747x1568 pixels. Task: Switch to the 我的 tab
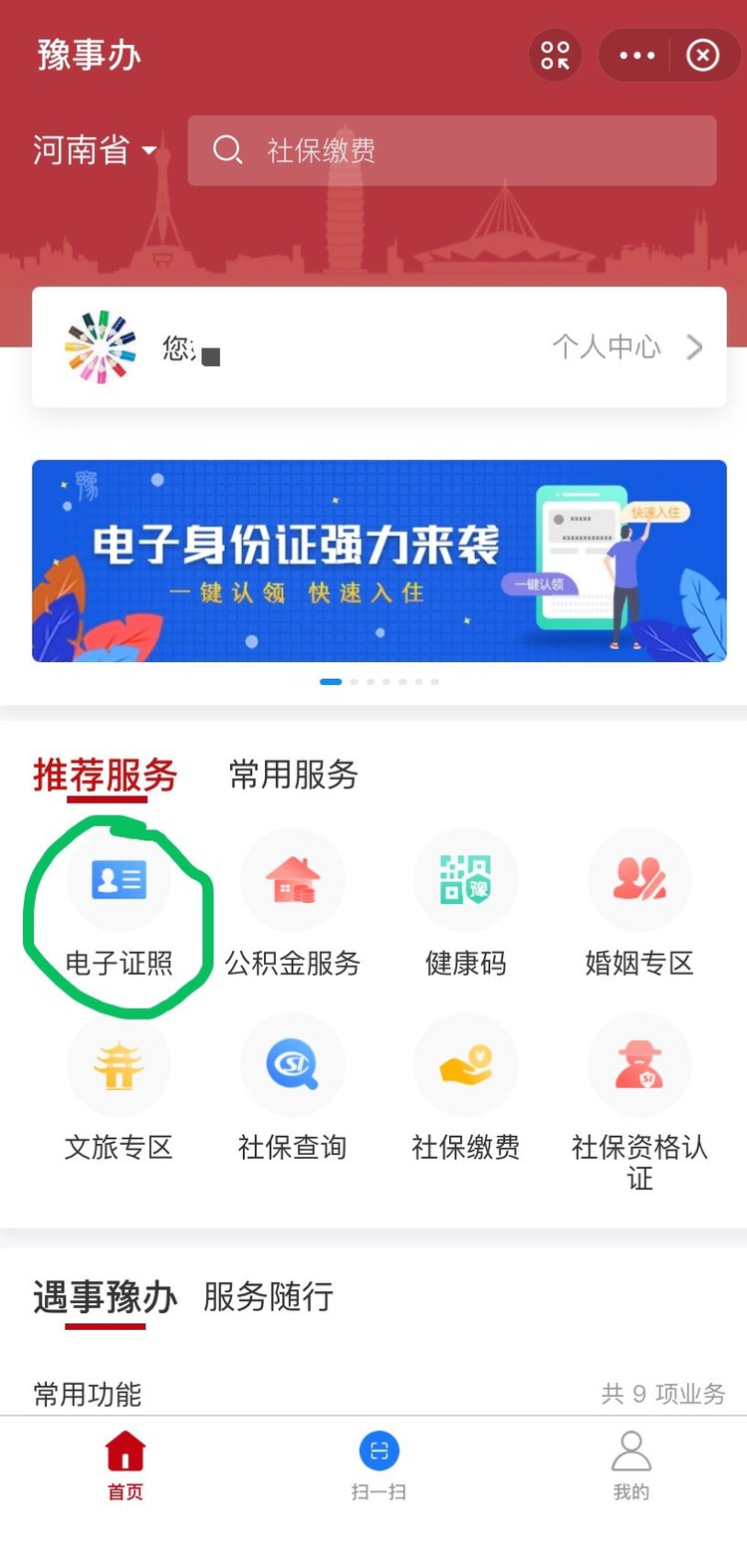(x=630, y=1463)
